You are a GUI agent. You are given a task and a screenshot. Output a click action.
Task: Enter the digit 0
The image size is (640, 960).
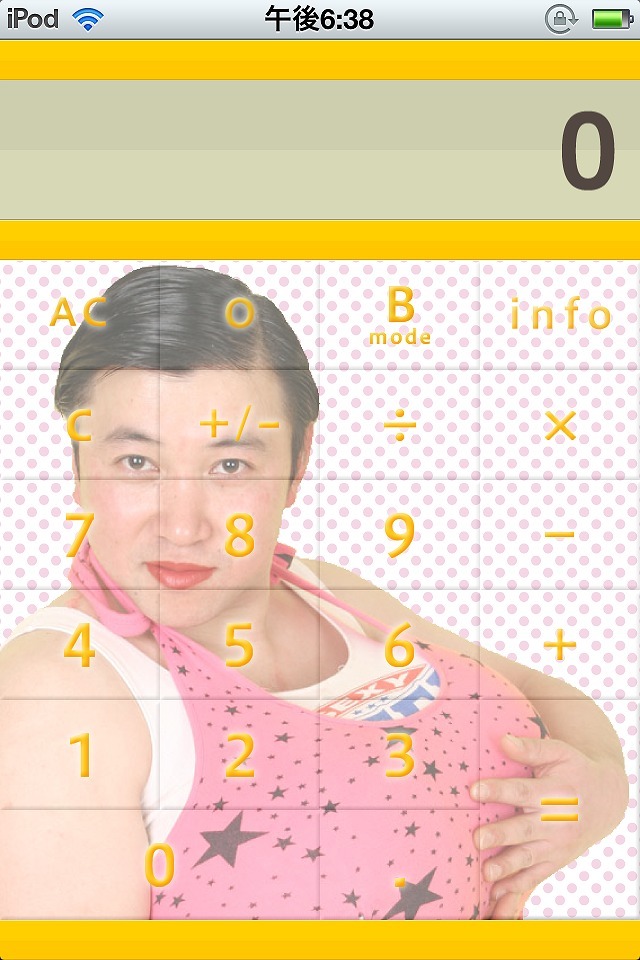(x=160, y=864)
